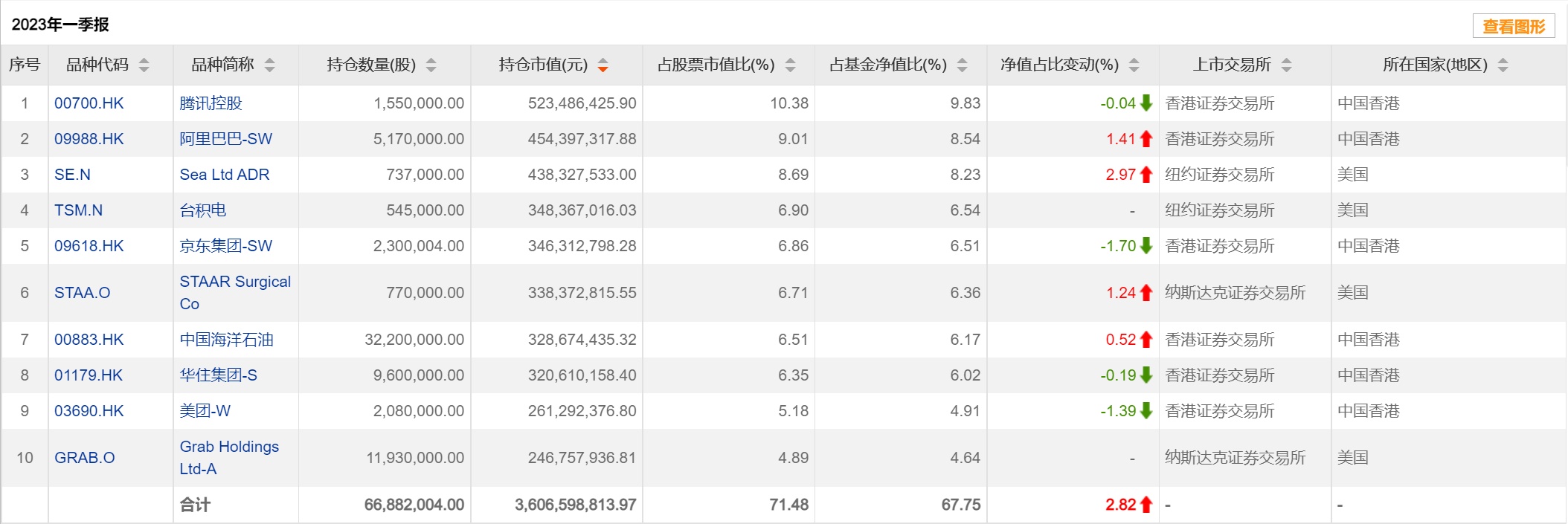Open stock code link 00883.HK
This screenshot has width=1568, height=524.
[89, 340]
